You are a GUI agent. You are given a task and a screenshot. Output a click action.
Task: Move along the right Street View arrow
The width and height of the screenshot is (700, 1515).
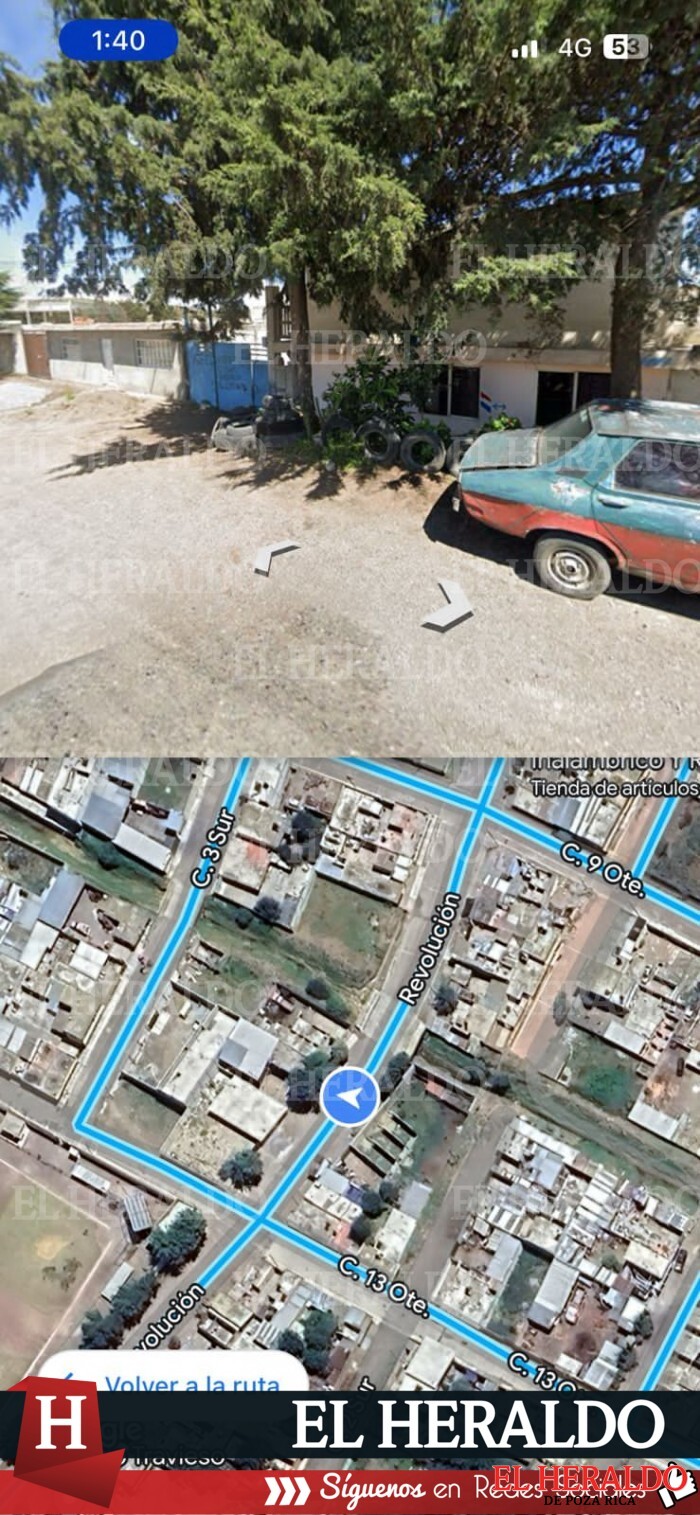click(449, 607)
